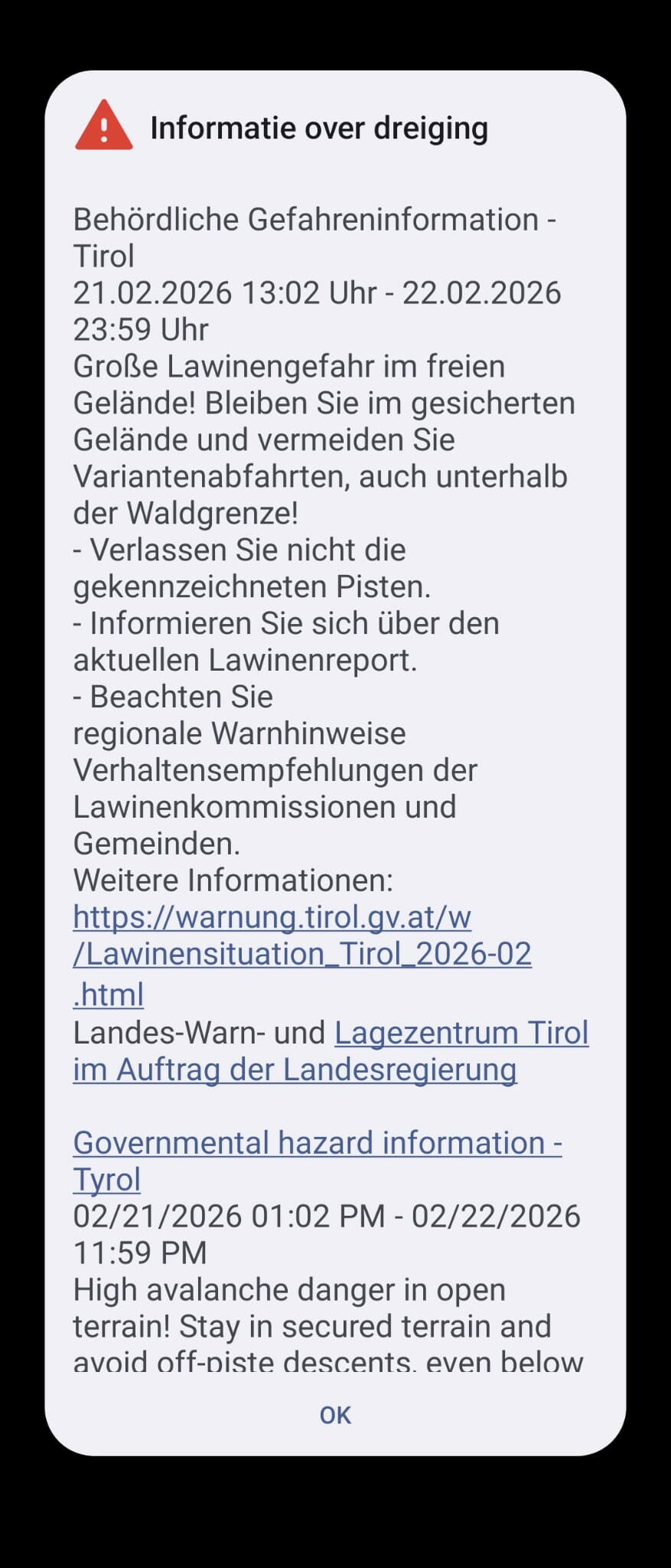Open the warnung.tirol.gv.at Lawinensituation link
The height and width of the screenshot is (1568, 671).
301,954
